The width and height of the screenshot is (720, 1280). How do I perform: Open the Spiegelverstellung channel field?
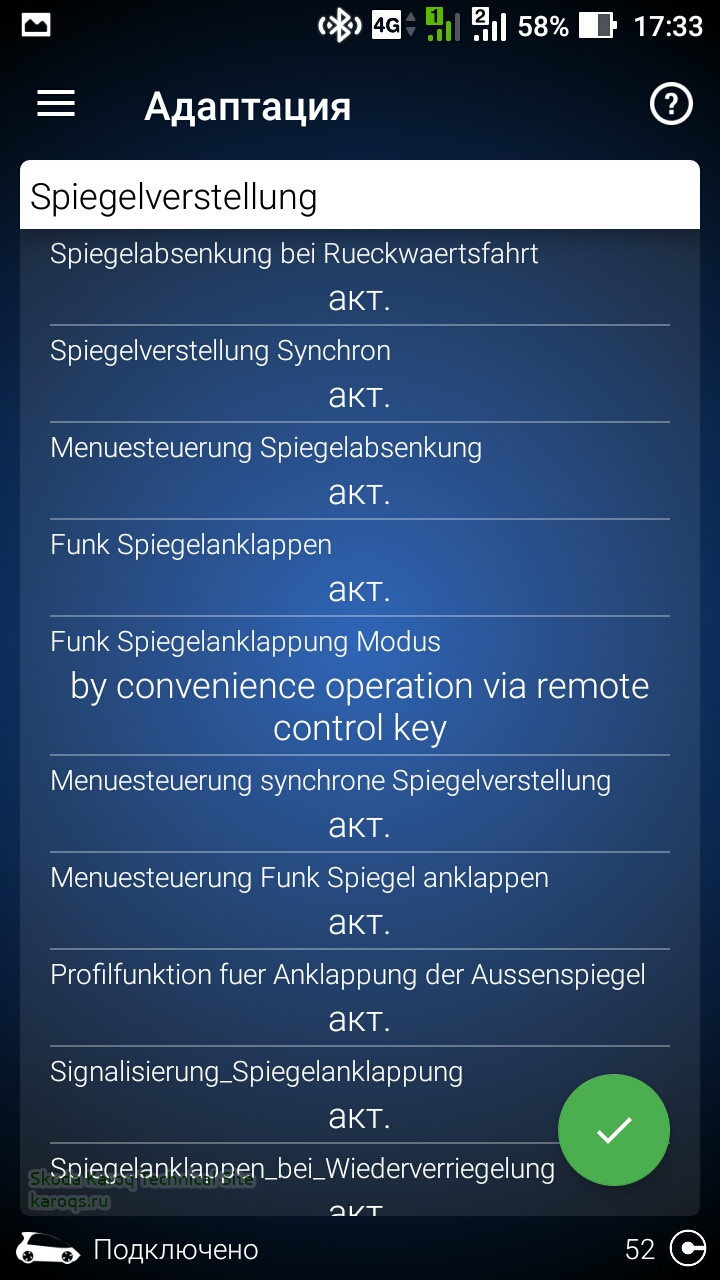[x=360, y=196]
